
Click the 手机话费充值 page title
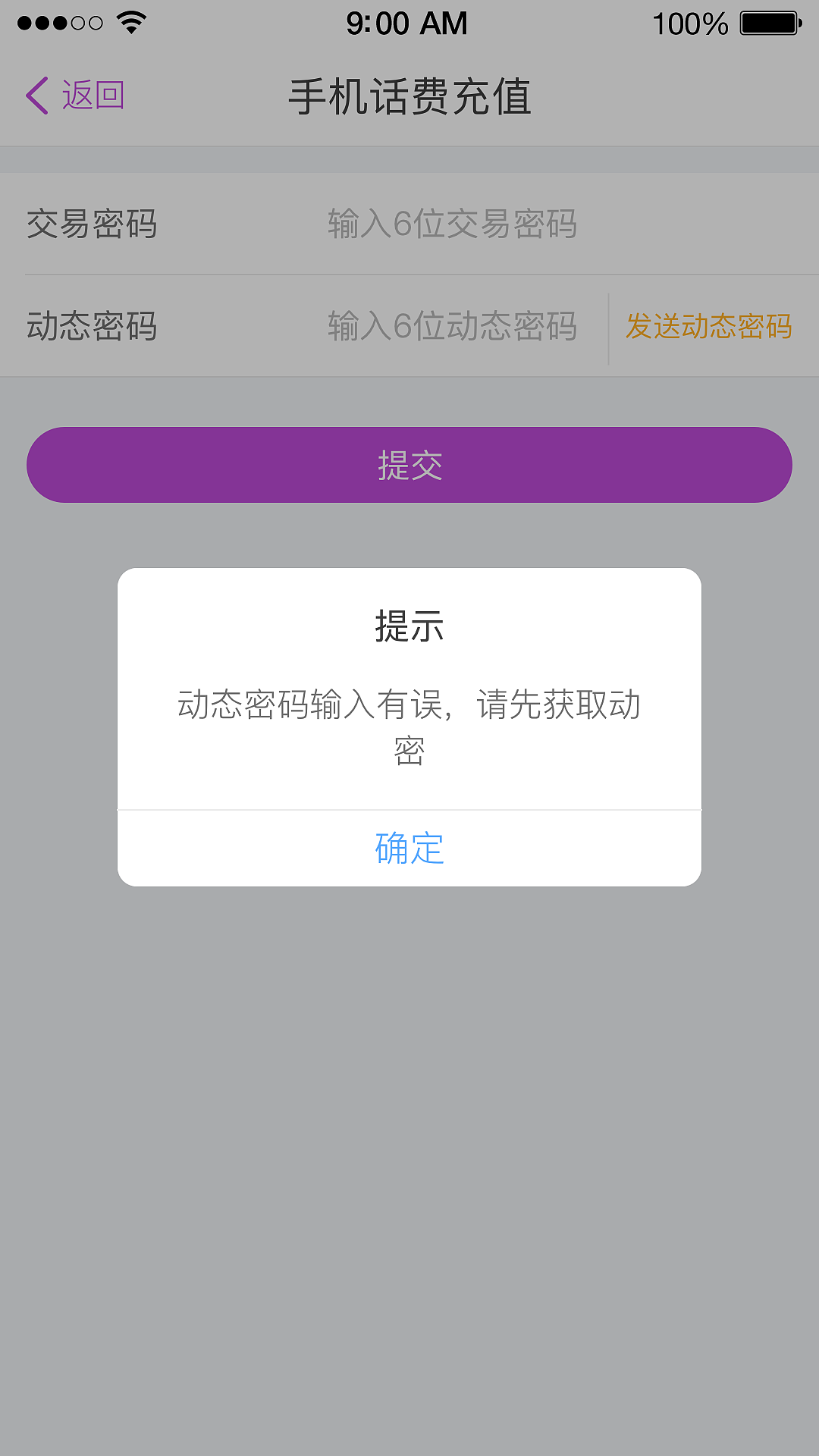click(409, 97)
